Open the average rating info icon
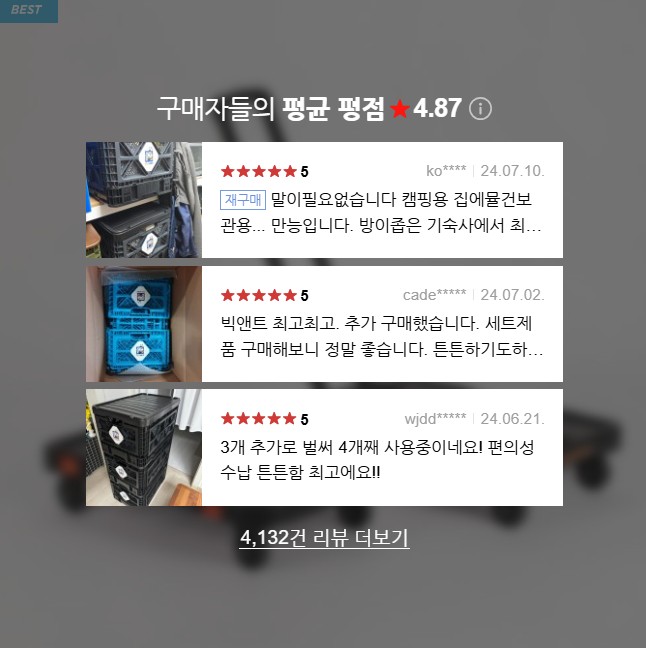This screenshot has height=648, width=646. pyautogui.click(x=480, y=109)
